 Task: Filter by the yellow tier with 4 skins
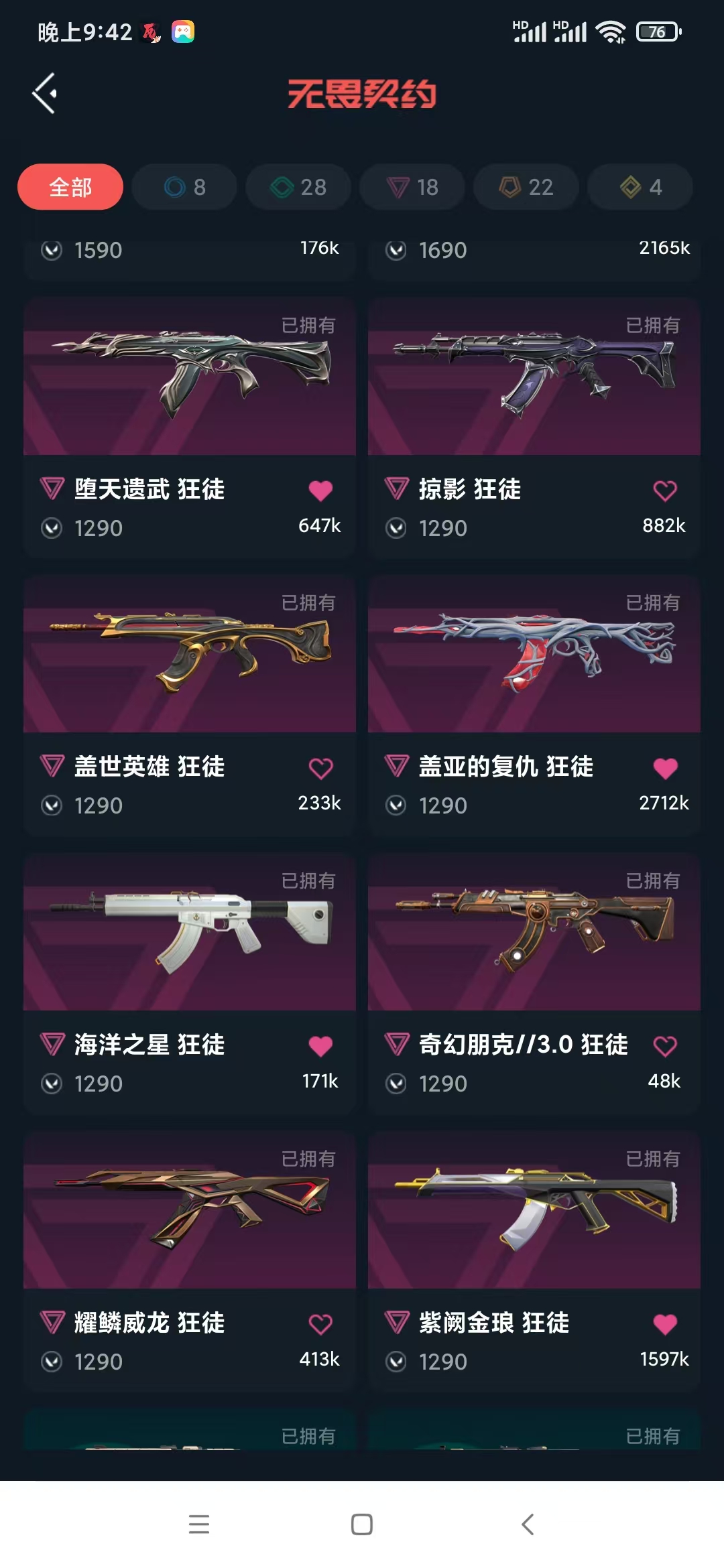[x=640, y=187]
